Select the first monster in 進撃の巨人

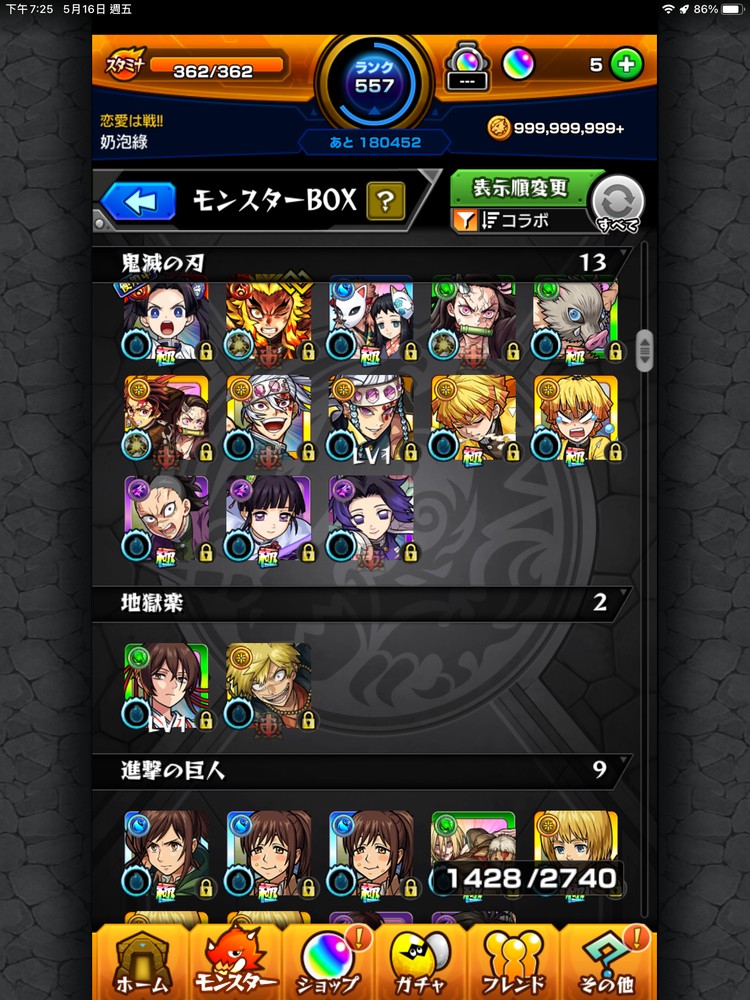pos(166,853)
